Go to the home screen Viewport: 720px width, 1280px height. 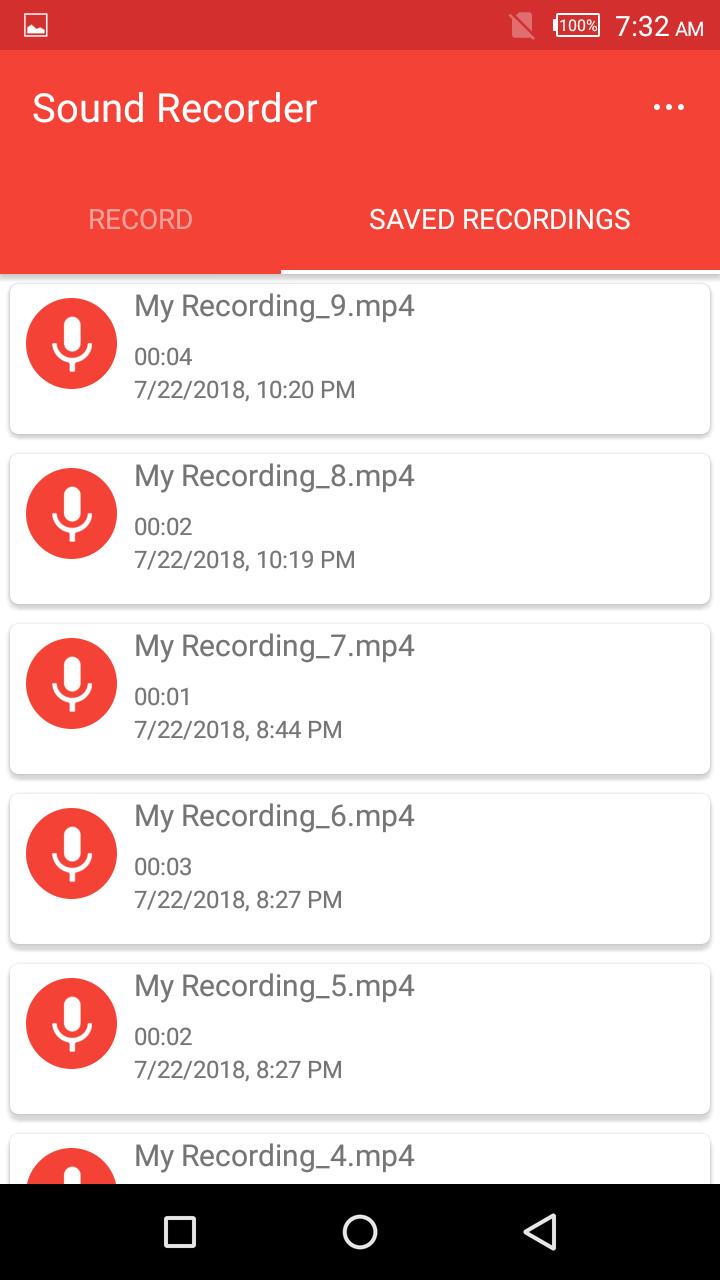360,1232
